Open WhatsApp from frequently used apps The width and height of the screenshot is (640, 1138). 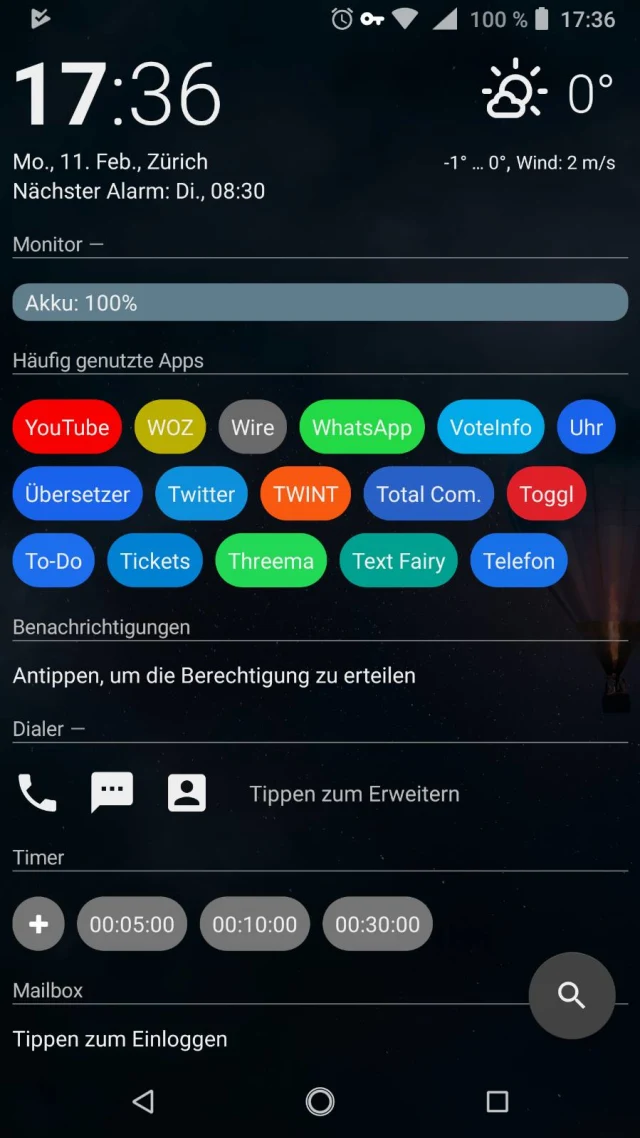point(361,427)
